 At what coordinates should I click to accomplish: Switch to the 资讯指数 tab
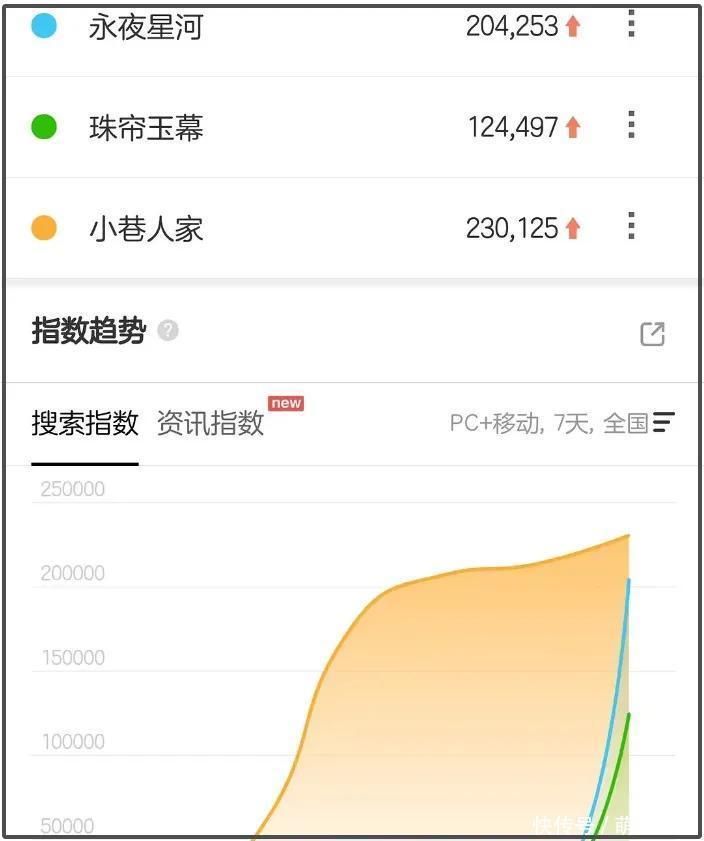point(210,424)
